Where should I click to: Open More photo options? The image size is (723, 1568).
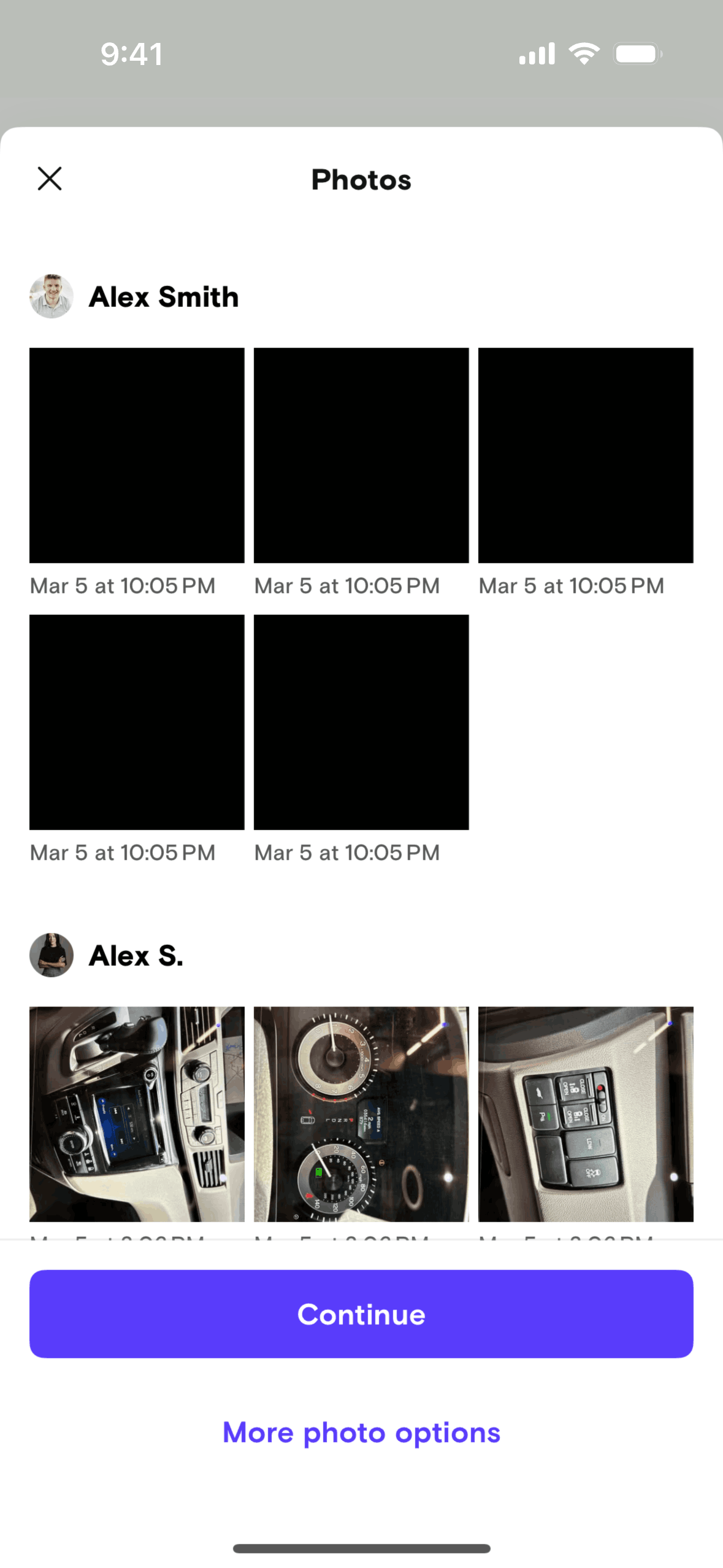tap(361, 1432)
